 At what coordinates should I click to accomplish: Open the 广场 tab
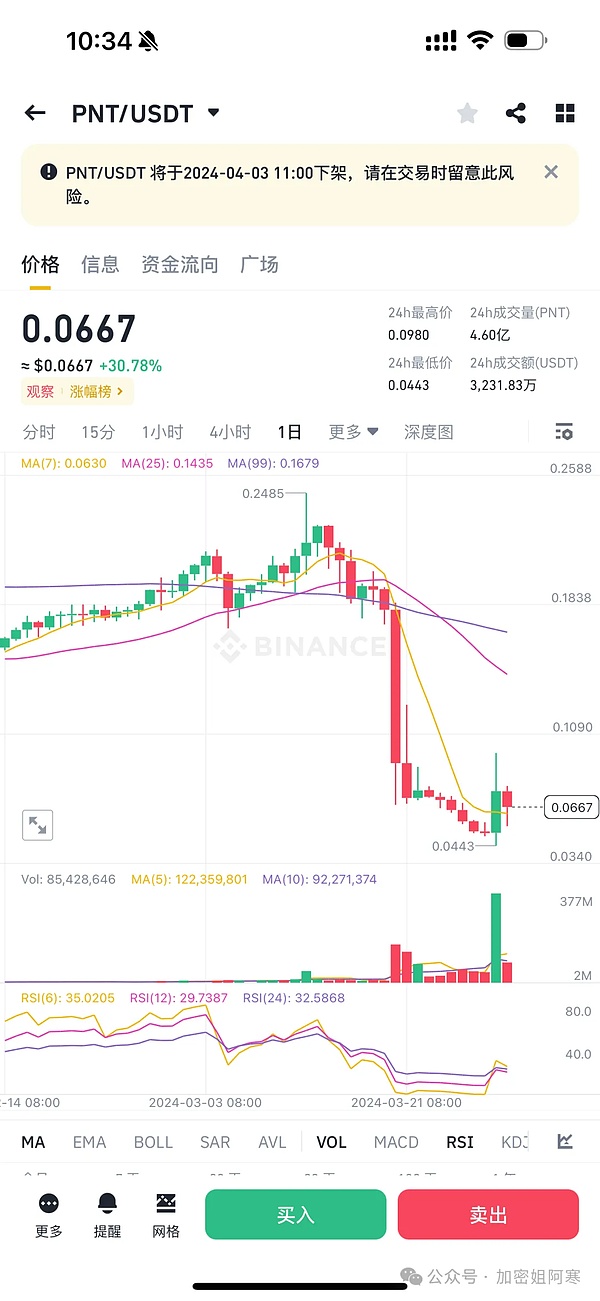259,265
